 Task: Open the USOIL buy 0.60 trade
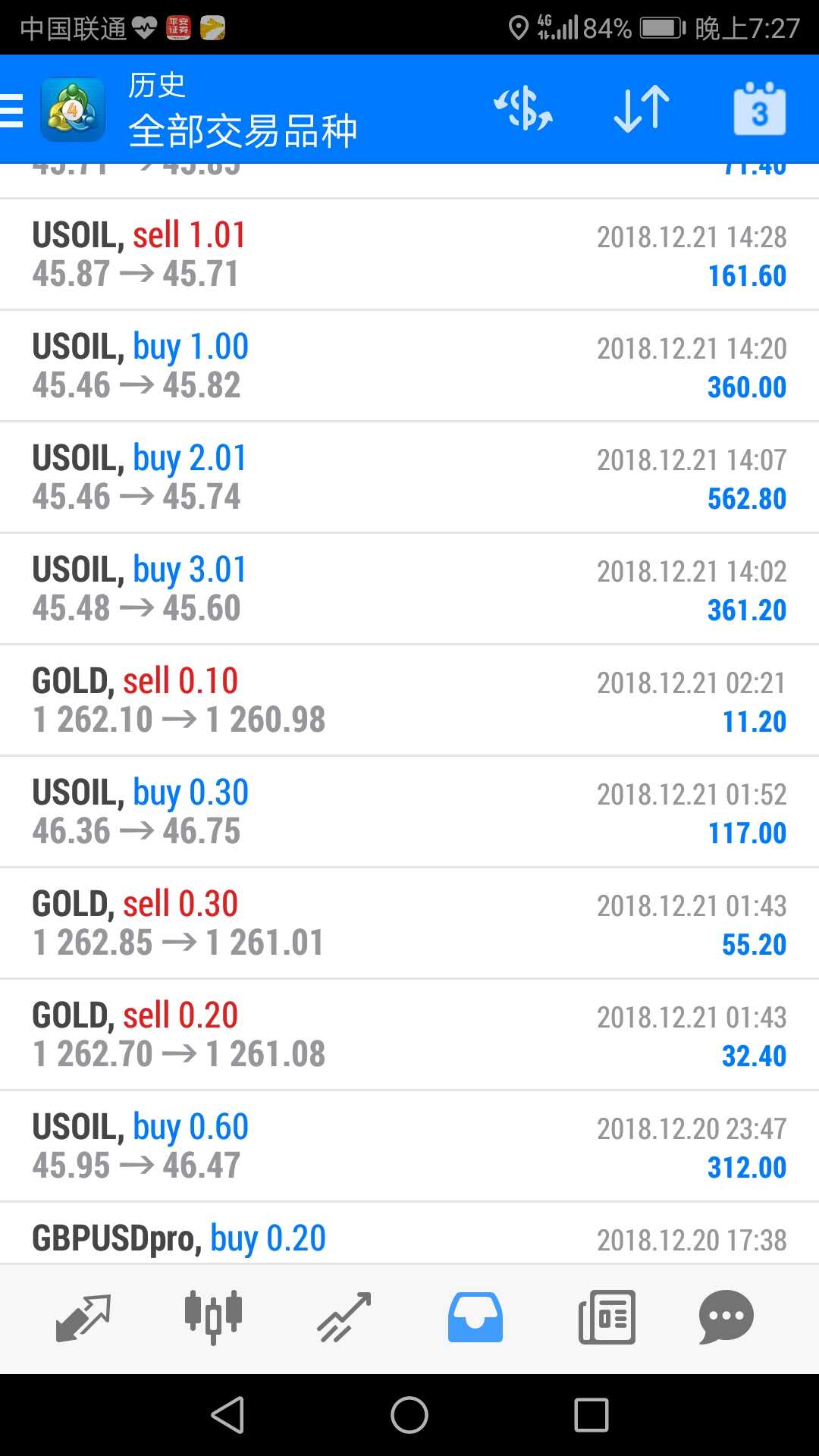(409, 1147)
